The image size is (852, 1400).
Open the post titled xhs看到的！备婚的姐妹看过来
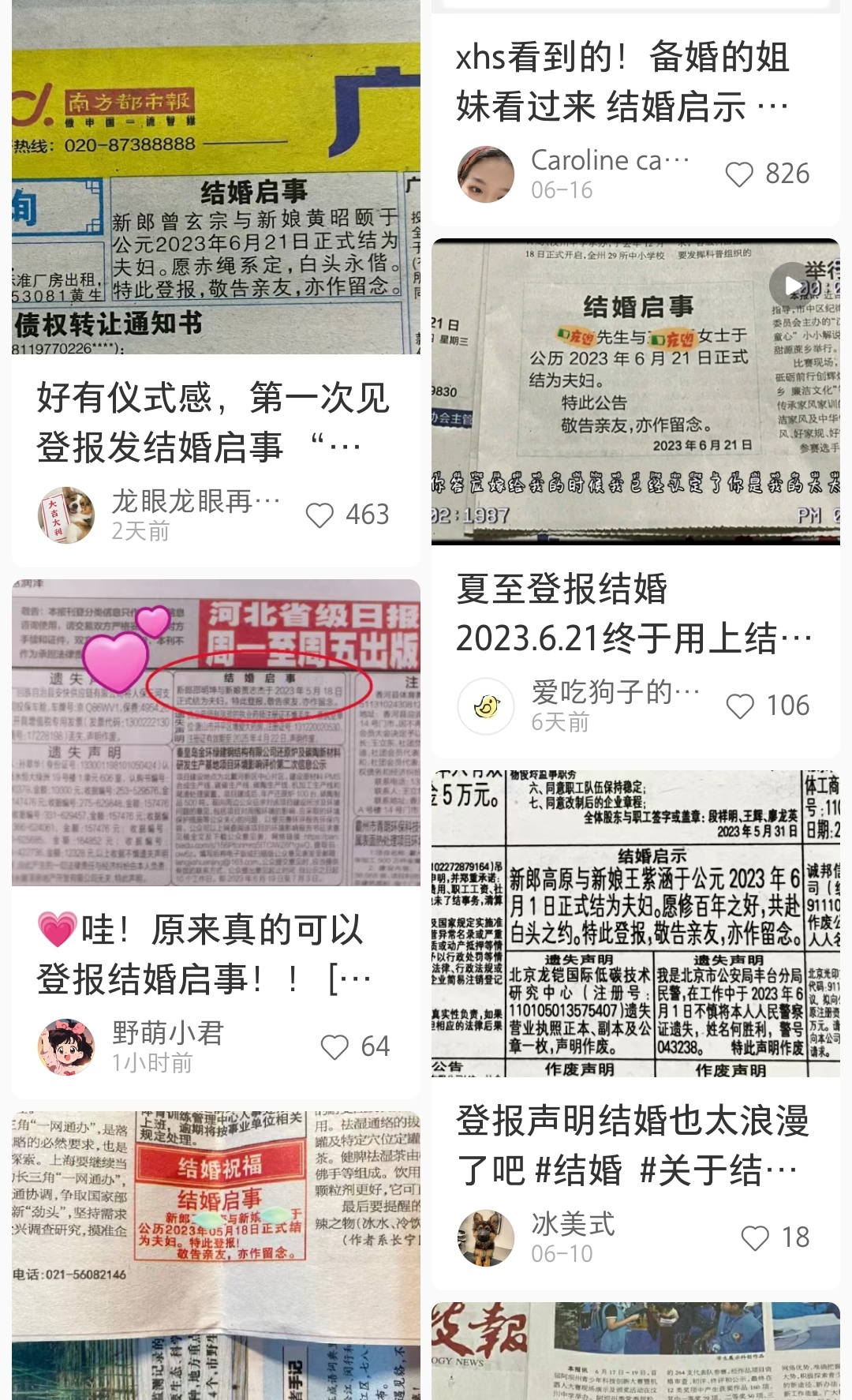click(622, 81)
